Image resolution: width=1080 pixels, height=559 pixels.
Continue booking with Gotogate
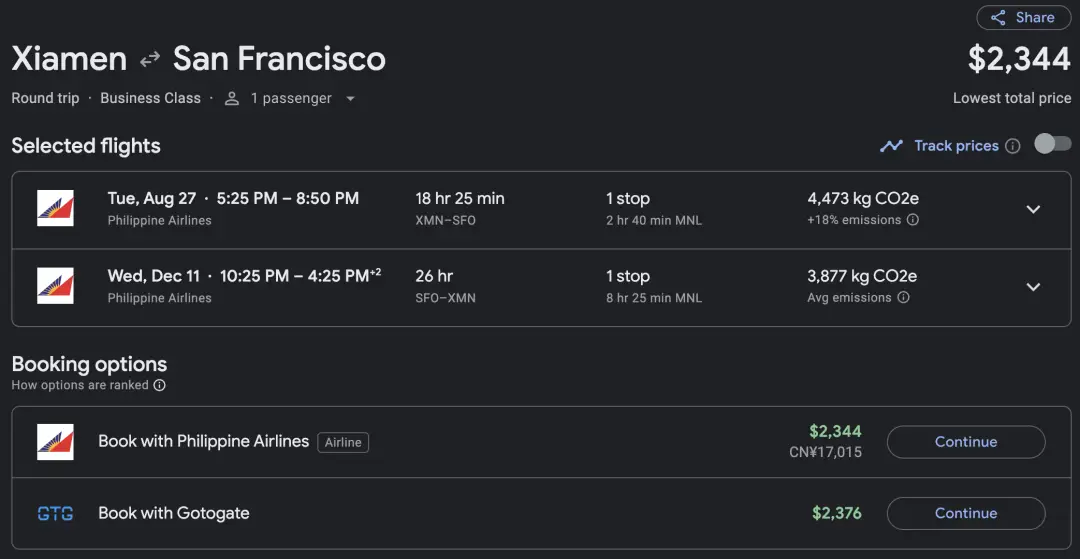[965, 513]
